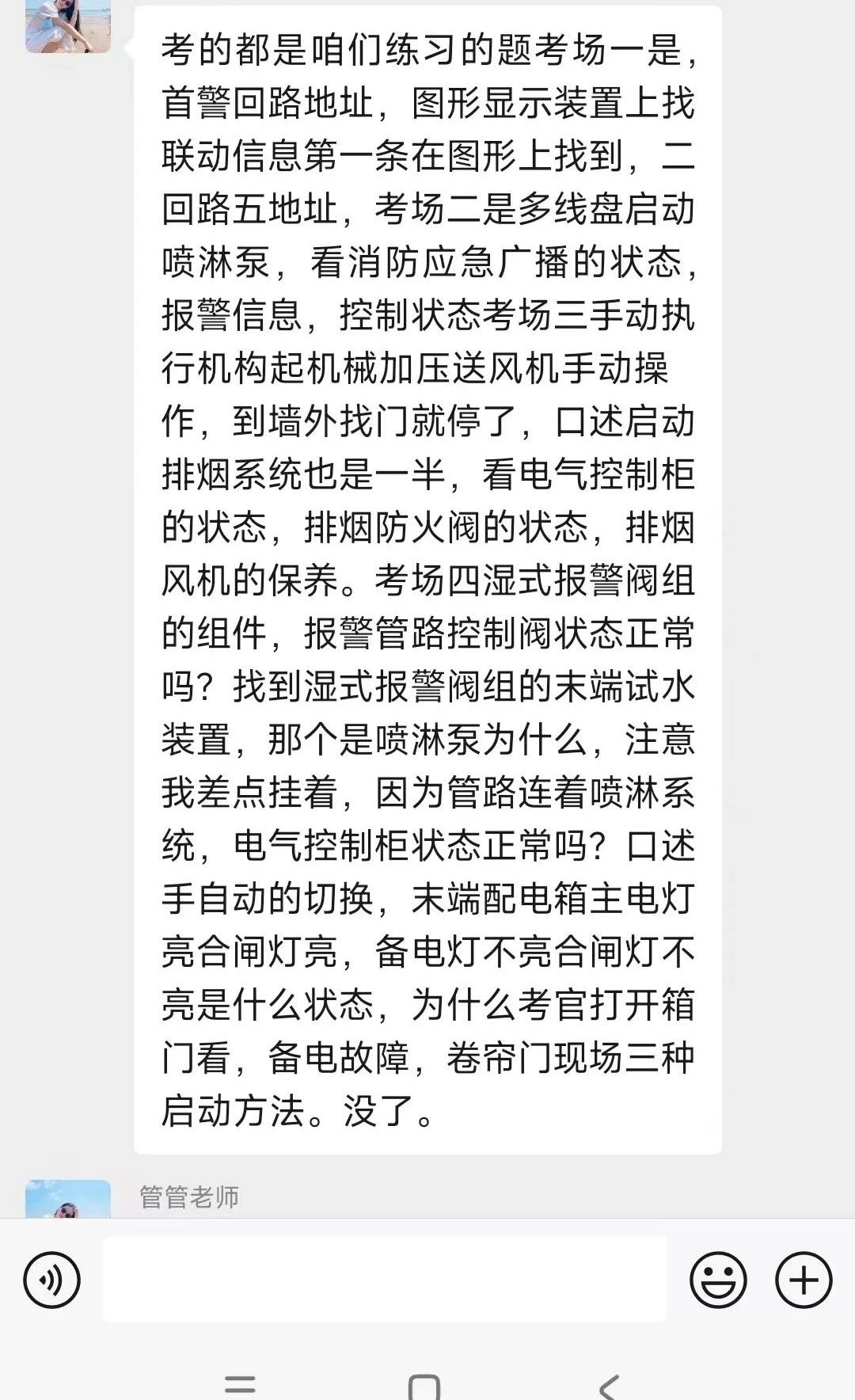Go back with system back button
Screen dimensions: 855x1400
click(608, 1386)
